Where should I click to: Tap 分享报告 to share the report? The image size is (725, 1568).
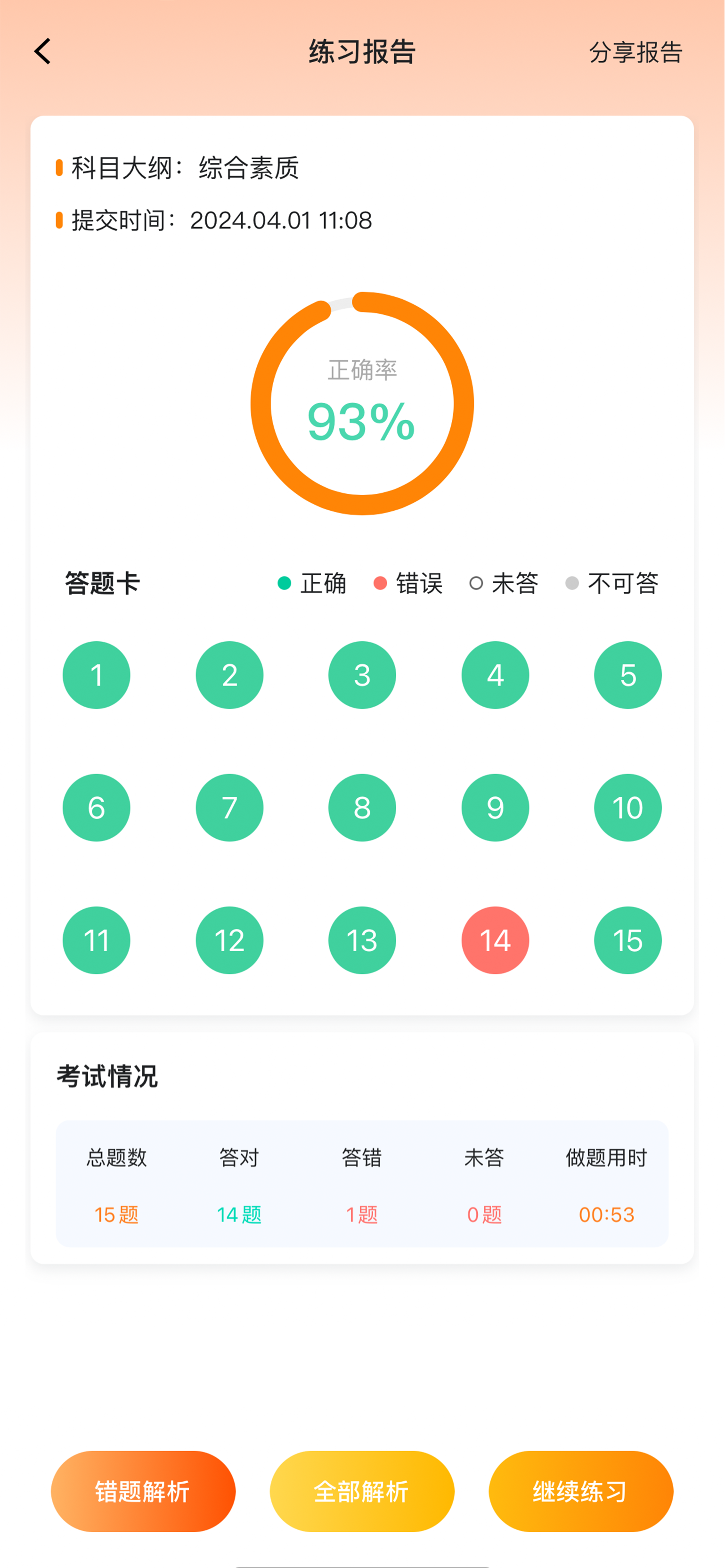tap(635, 52)
